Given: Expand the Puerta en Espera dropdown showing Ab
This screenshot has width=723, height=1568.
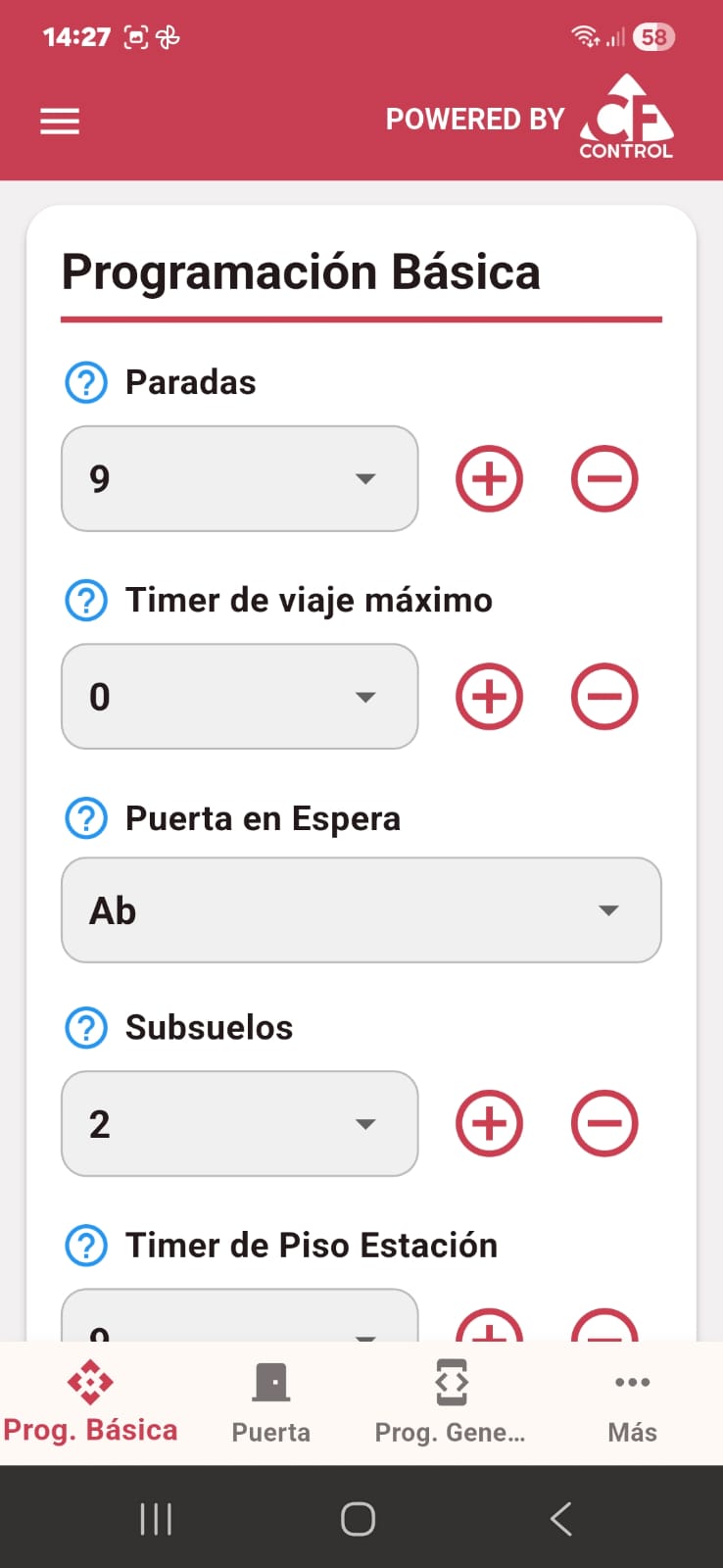Looking at the screenshot, I should coord(361,909).
